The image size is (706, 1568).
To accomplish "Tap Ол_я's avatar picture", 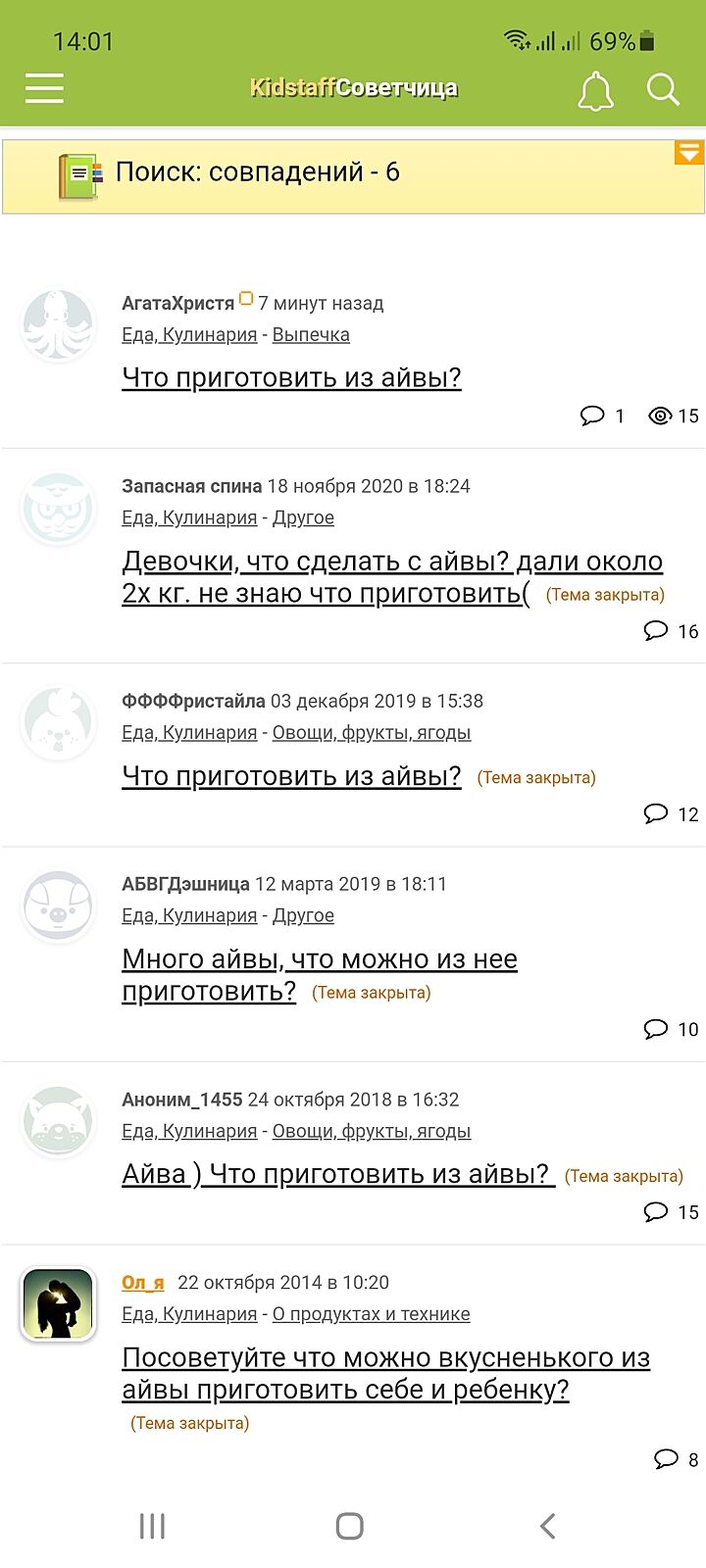I will [x=58, y=1303].
